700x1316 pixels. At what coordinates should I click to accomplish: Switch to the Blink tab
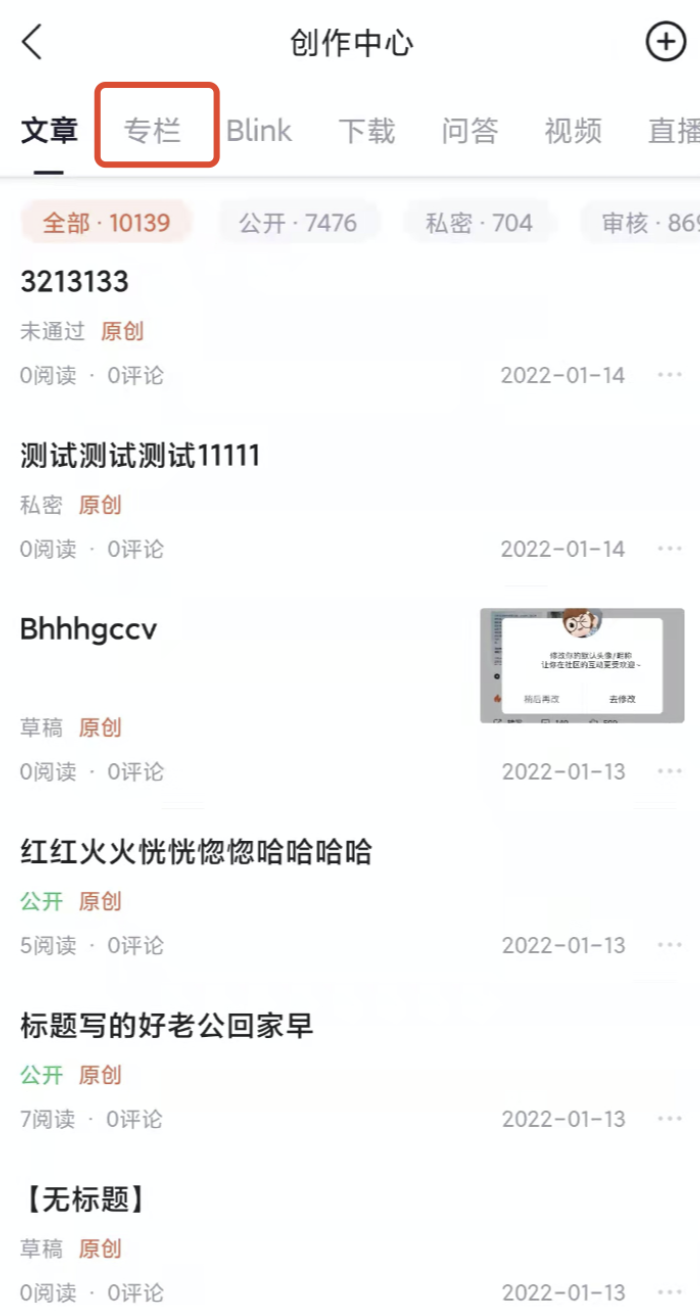point(259,130)
